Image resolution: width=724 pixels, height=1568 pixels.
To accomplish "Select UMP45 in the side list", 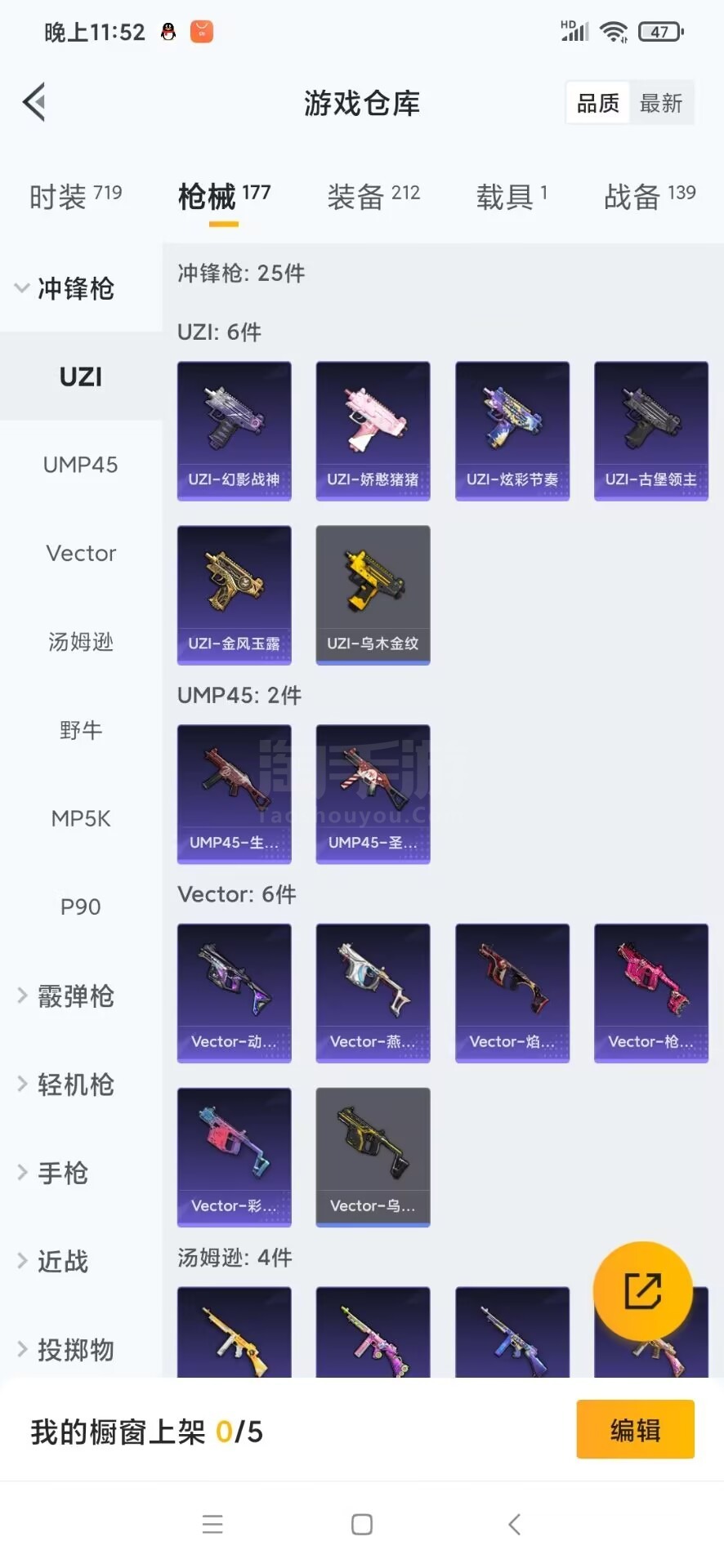I will pyautogui.click(x=81, y=465).
